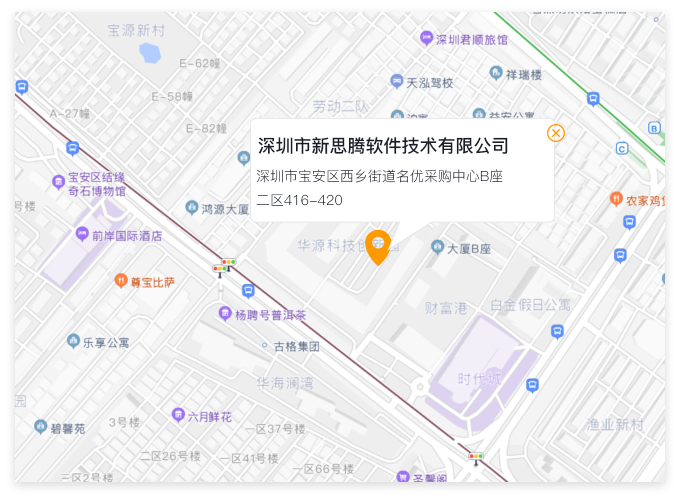Tap the orange location marker pin
Viewport: 680px width, 500px height.
pos(378,244)
